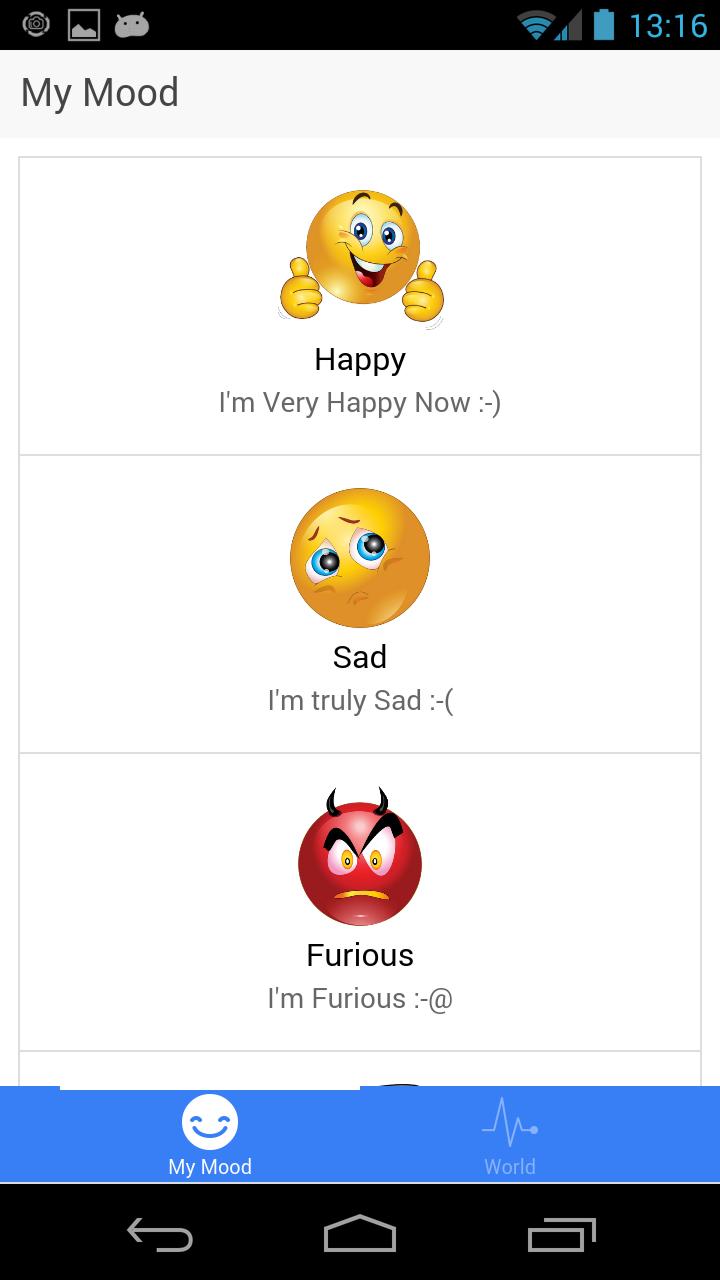Image resolution: width=720 pixels, height=1280 pixels.
Task: Choose the Sad mood card
Action: point(360,604)
